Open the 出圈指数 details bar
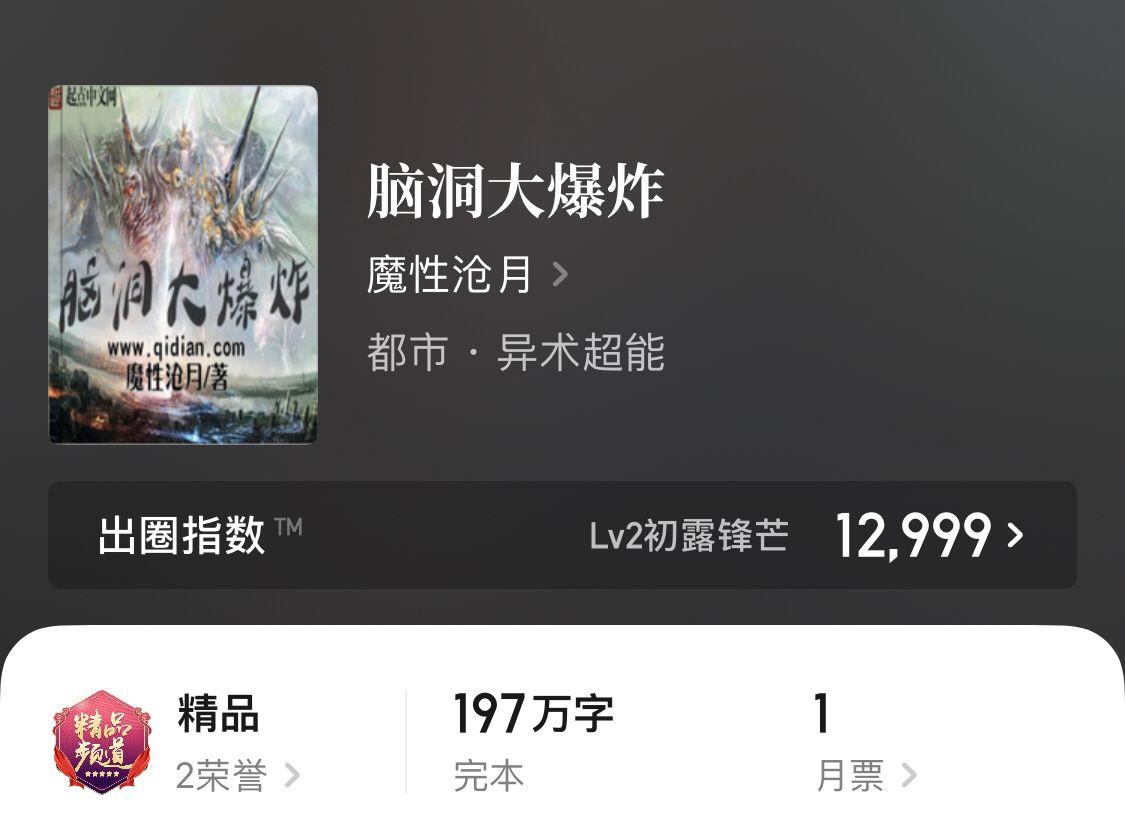 562,535
